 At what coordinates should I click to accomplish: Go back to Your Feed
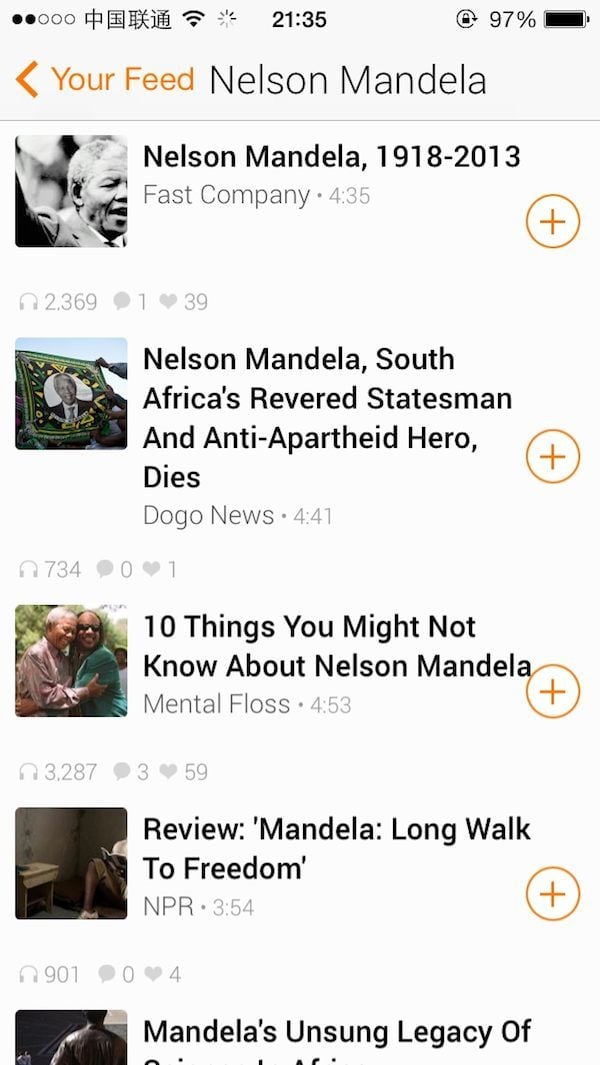coord(105,79)
